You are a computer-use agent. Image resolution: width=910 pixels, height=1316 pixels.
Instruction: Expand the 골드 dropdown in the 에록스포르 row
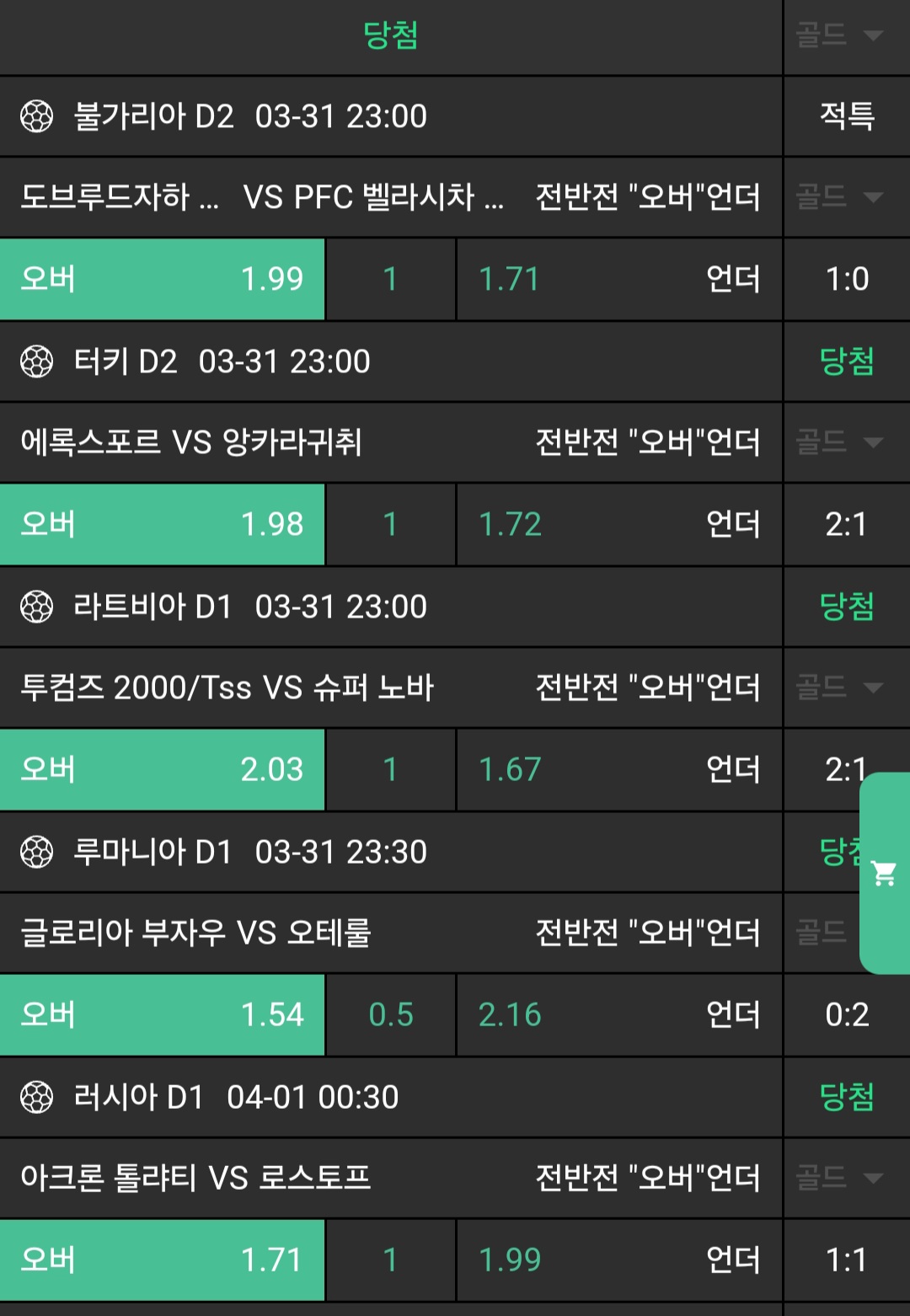[840, 441]
